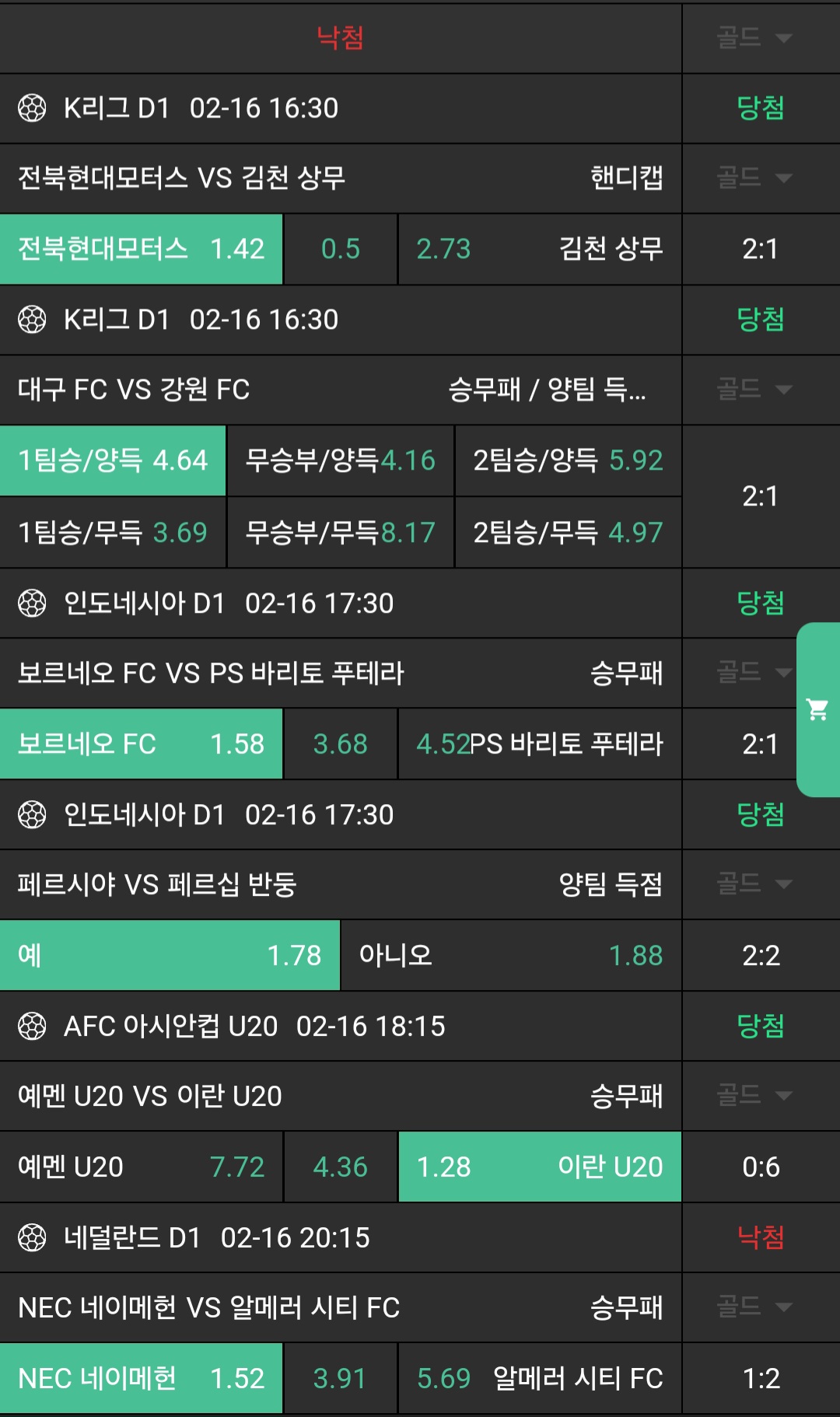Open the floating cart button
840x1417 pixels.
pos(817,709)
